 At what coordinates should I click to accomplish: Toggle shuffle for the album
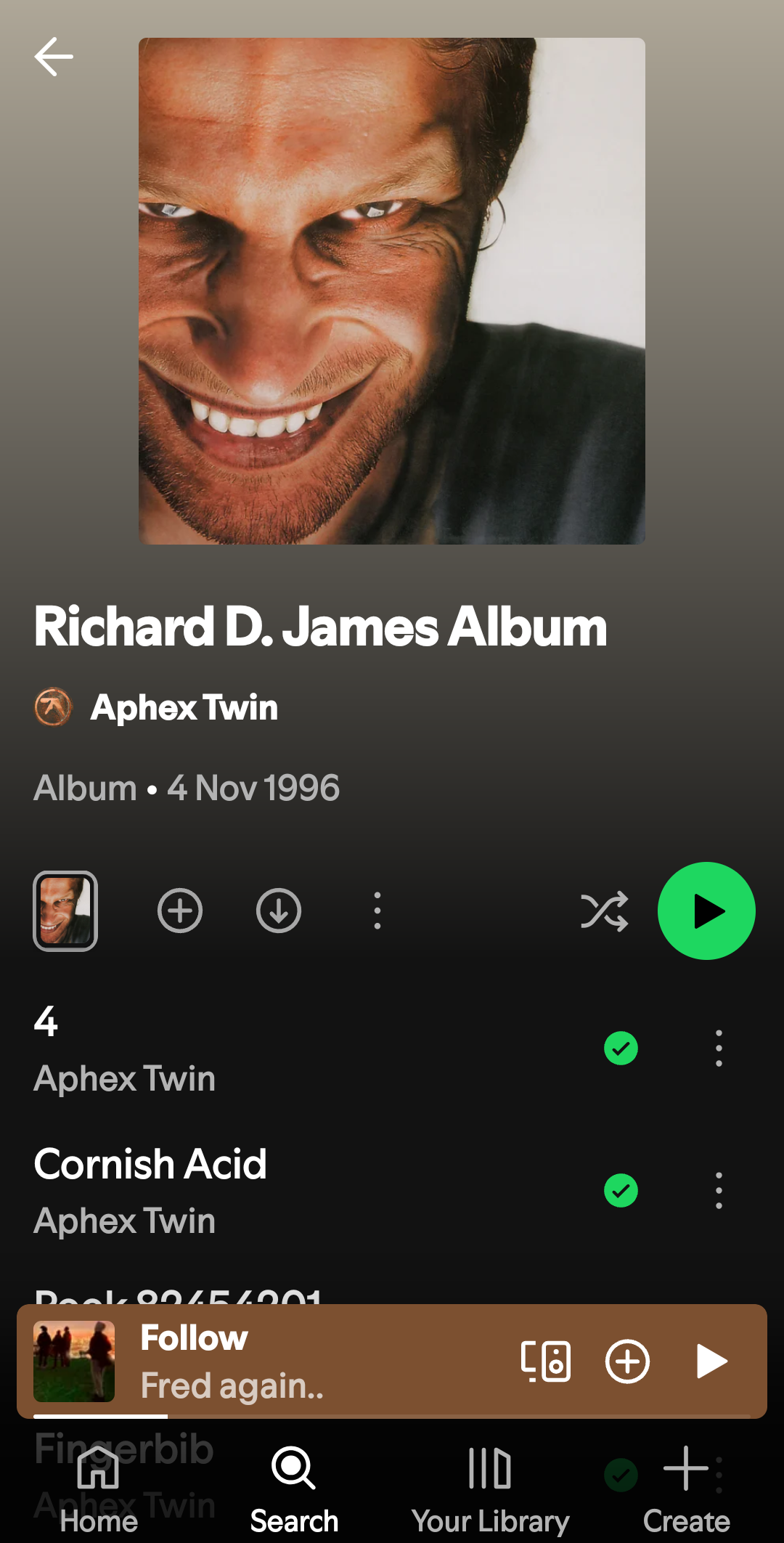coord(604,911)
